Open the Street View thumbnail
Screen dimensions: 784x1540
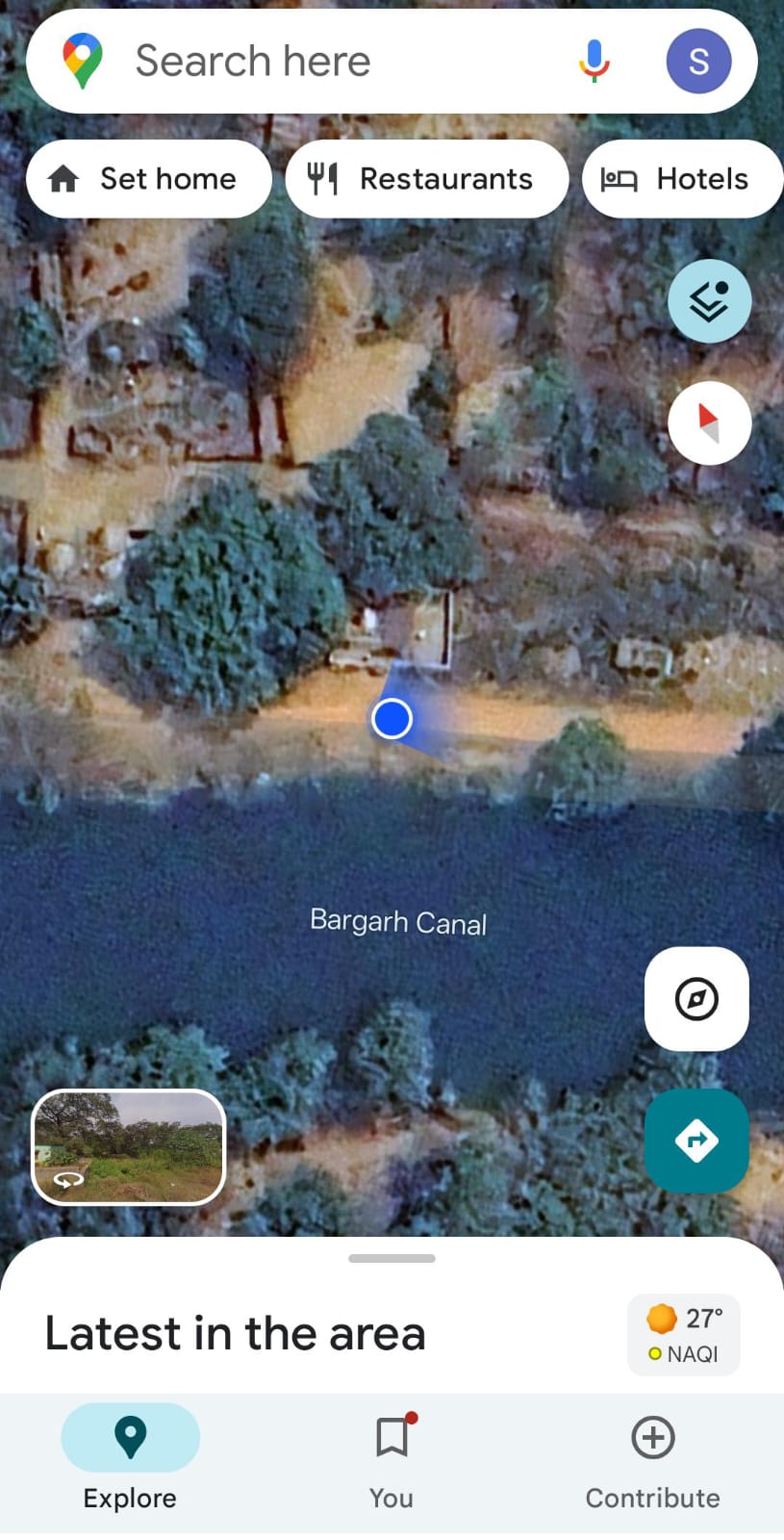point(129,1147)
